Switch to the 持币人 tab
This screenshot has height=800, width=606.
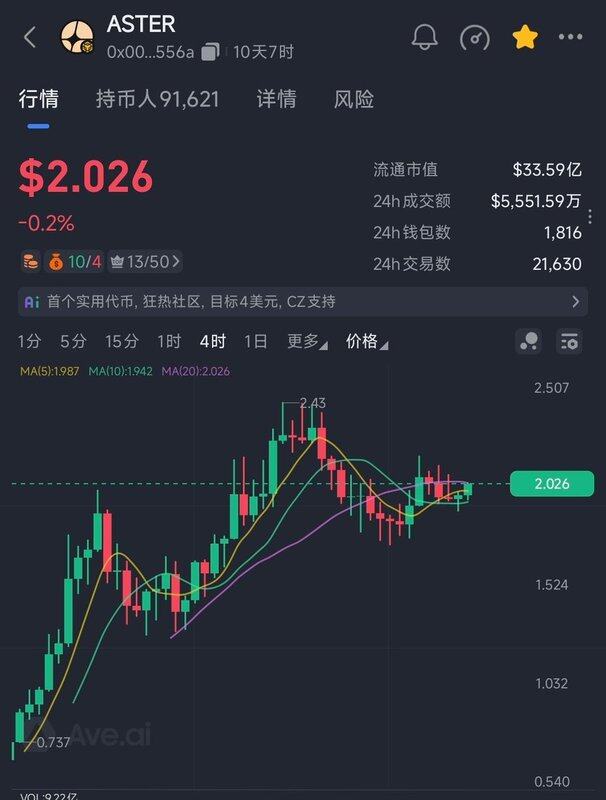point(157,99)
